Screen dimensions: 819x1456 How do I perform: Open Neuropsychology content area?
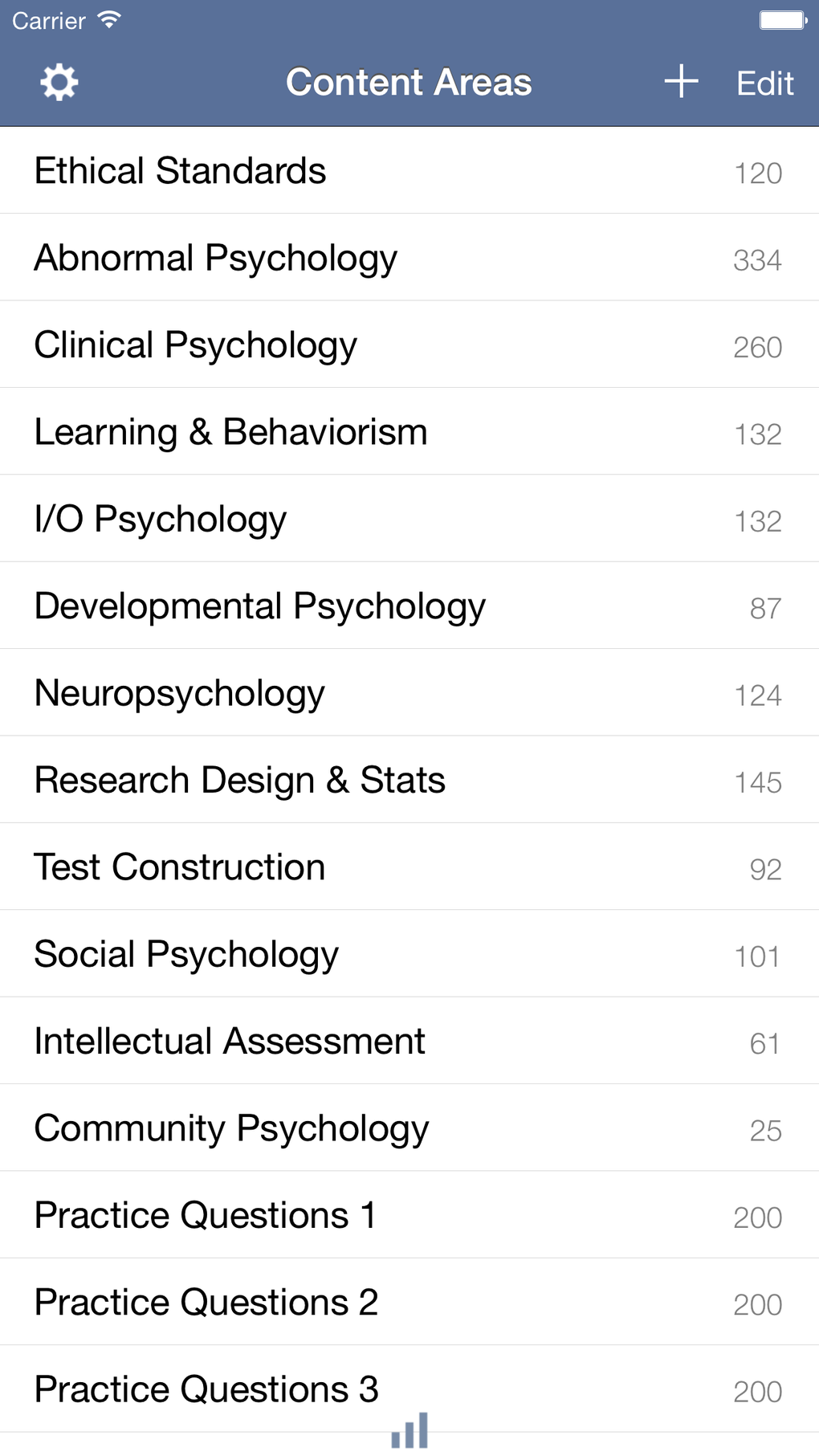[x=179, y=693]
